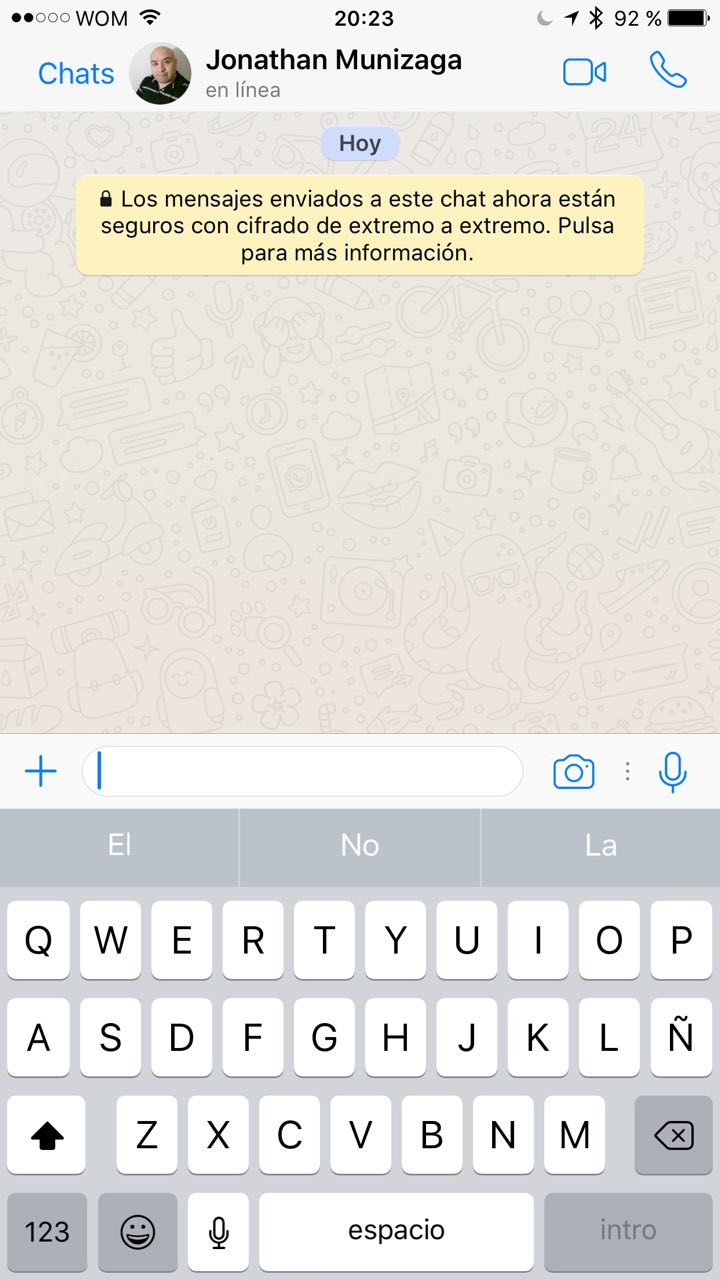The image size is (720, 1280).
Task: Open the attachment plus menu
Action: [x=41, y=771]
